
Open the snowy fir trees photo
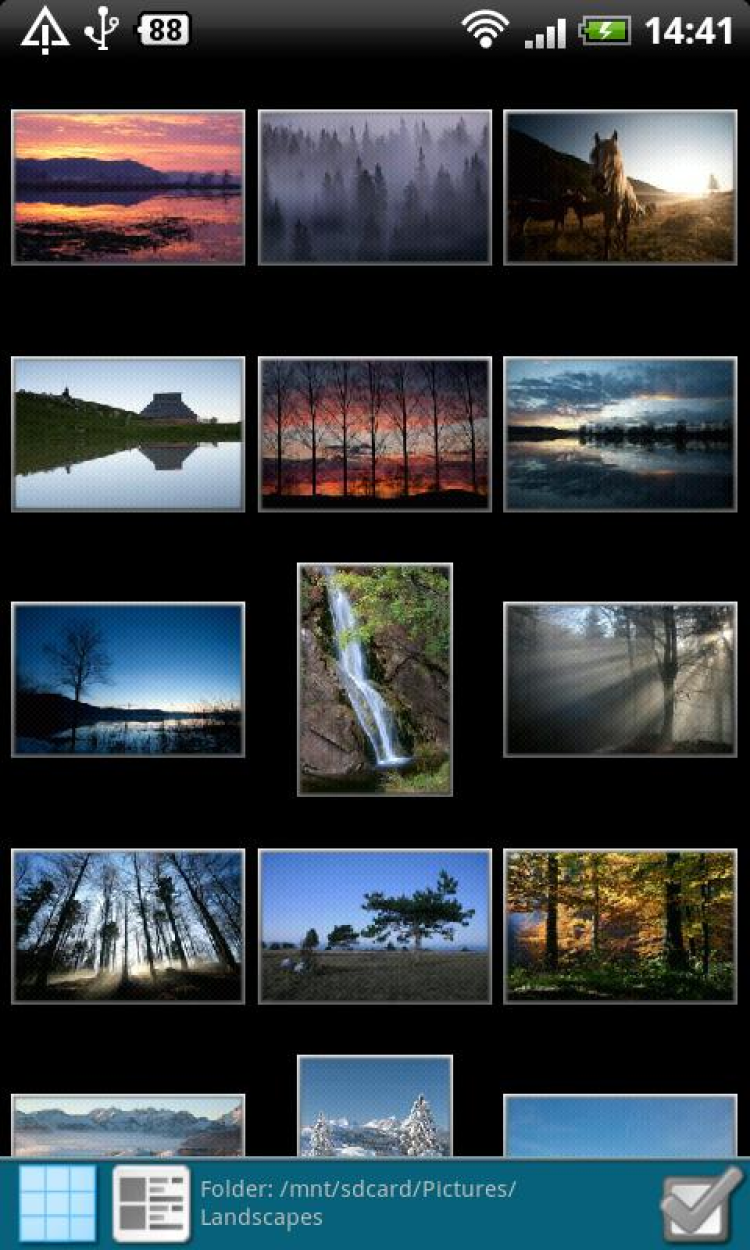[x=375, y=1106]
